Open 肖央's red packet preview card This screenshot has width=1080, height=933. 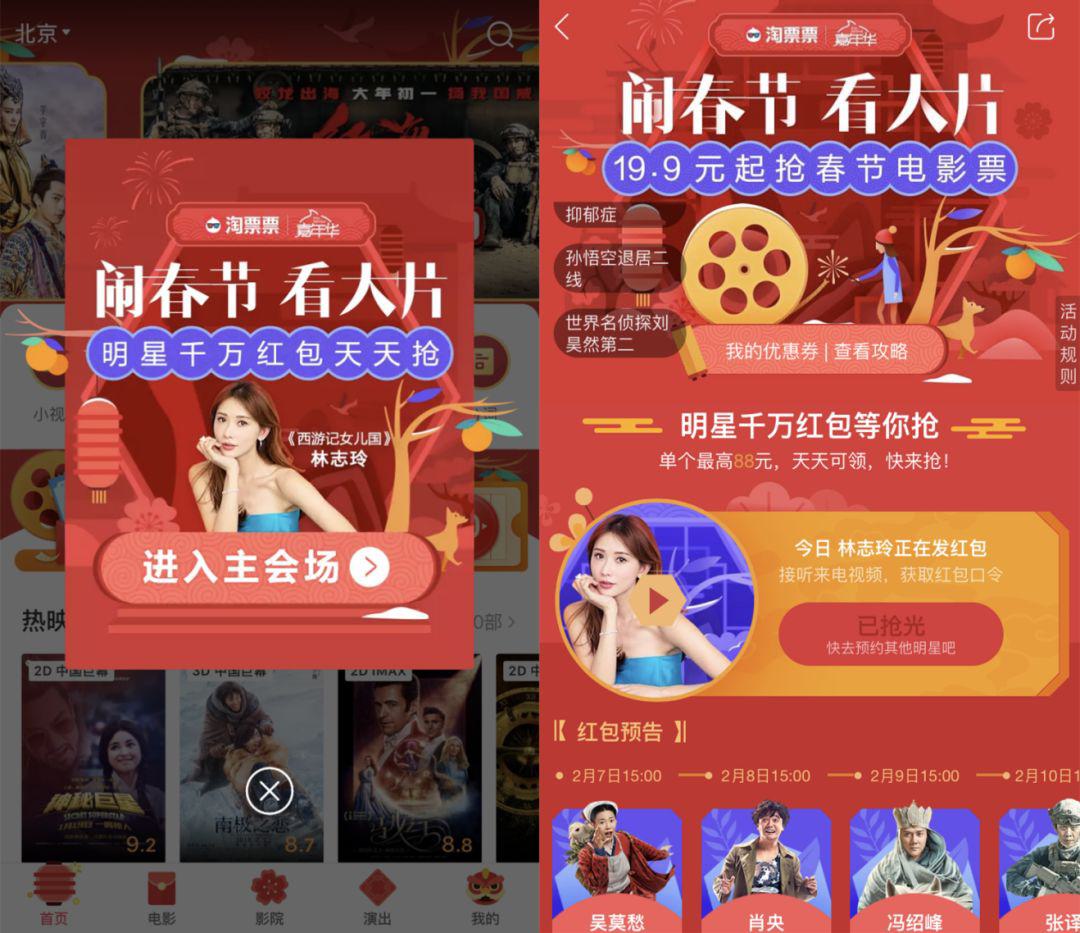[766, 865]
